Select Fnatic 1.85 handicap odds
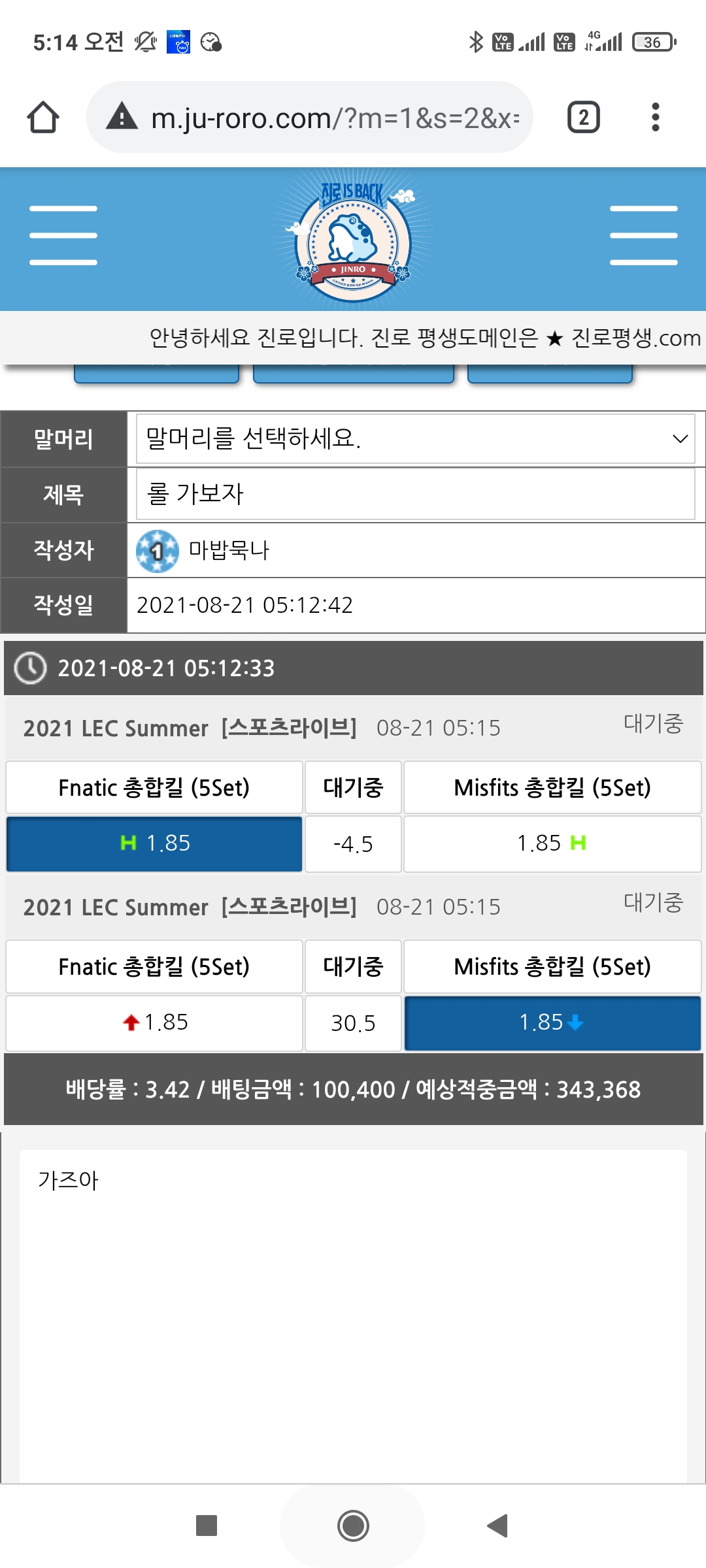This screenshot has width=706, height=1568. (x=154, y=843)
